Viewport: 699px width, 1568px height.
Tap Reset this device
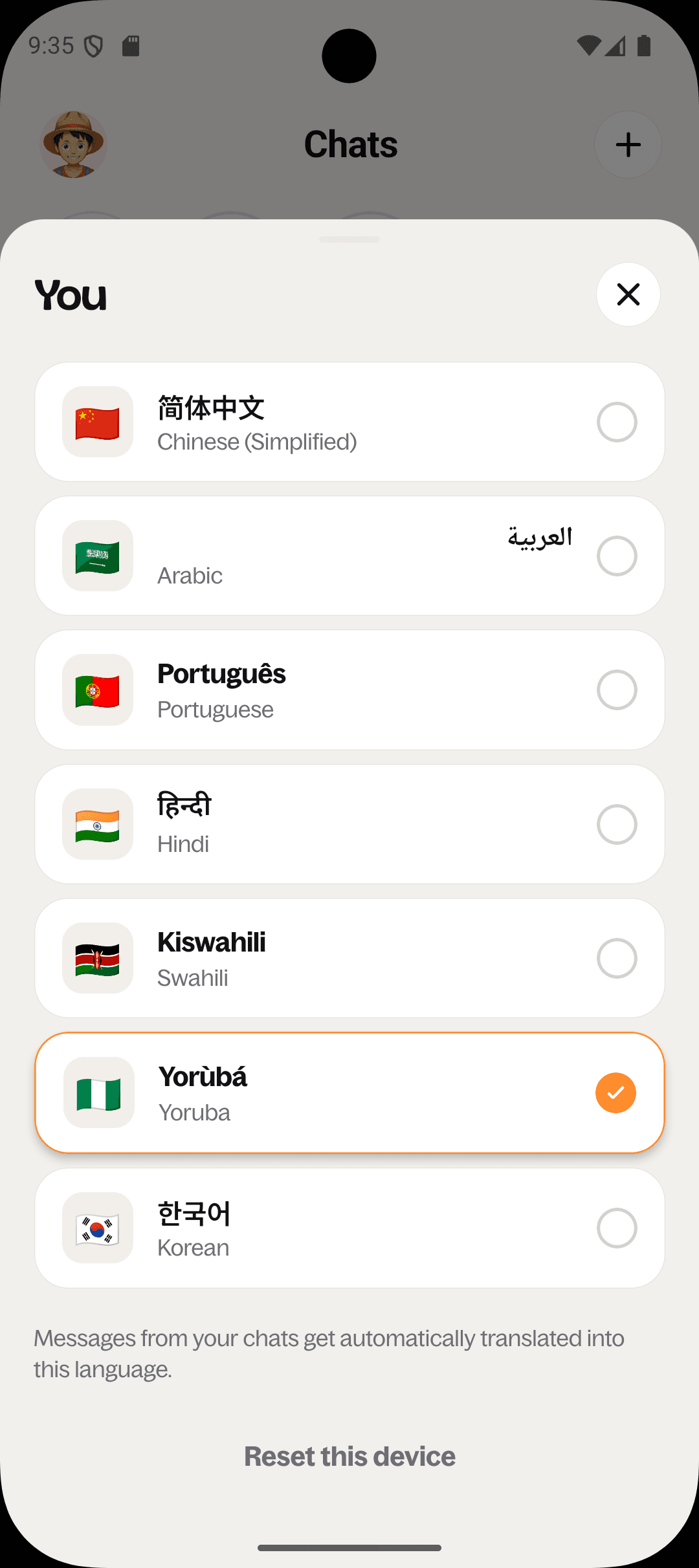click(349, 1457)
